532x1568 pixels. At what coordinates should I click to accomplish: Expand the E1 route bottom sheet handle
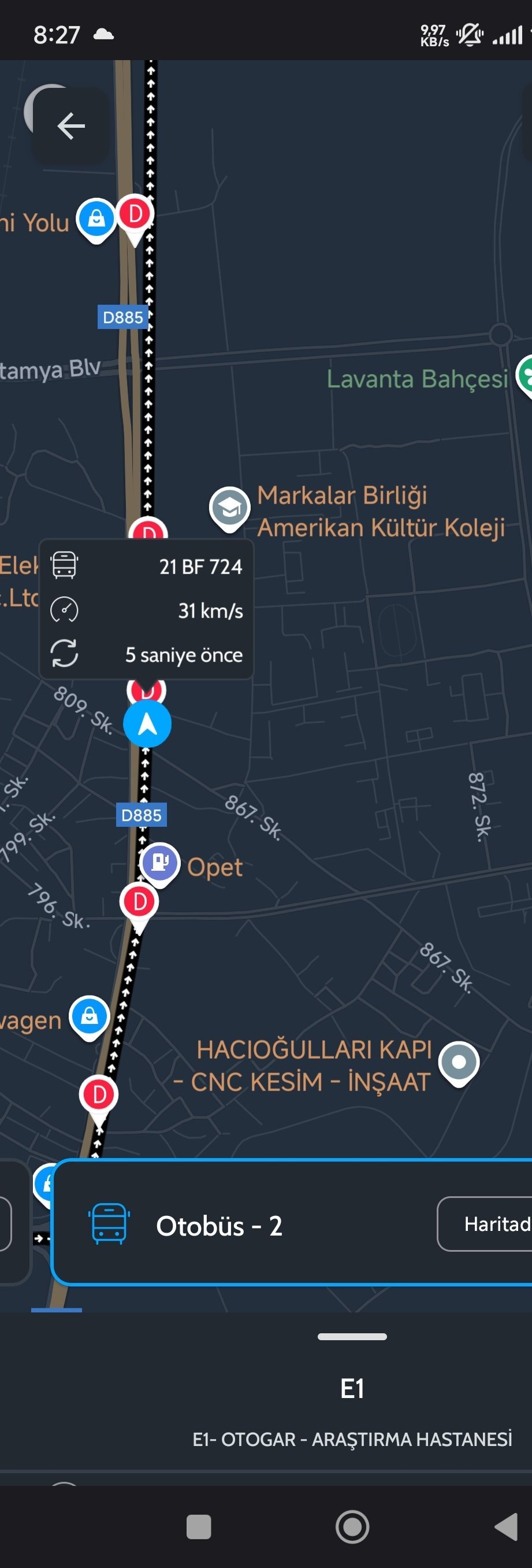coord(352,1337)
